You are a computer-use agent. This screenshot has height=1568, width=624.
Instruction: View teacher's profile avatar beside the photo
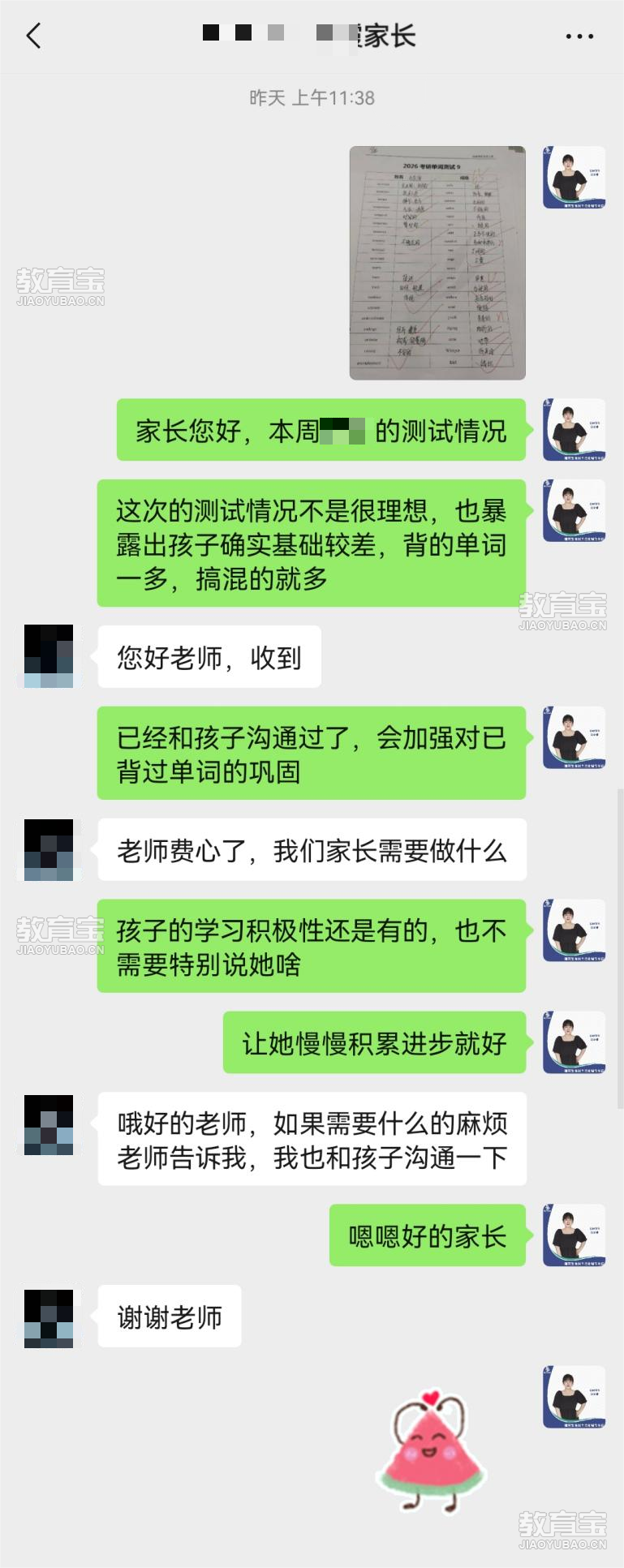click(574, 178)
